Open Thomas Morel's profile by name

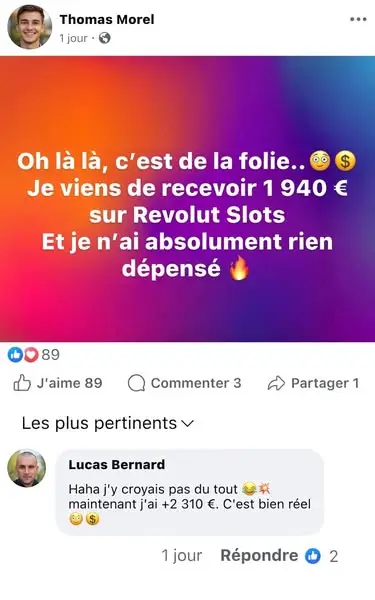[x=107, y=20]
